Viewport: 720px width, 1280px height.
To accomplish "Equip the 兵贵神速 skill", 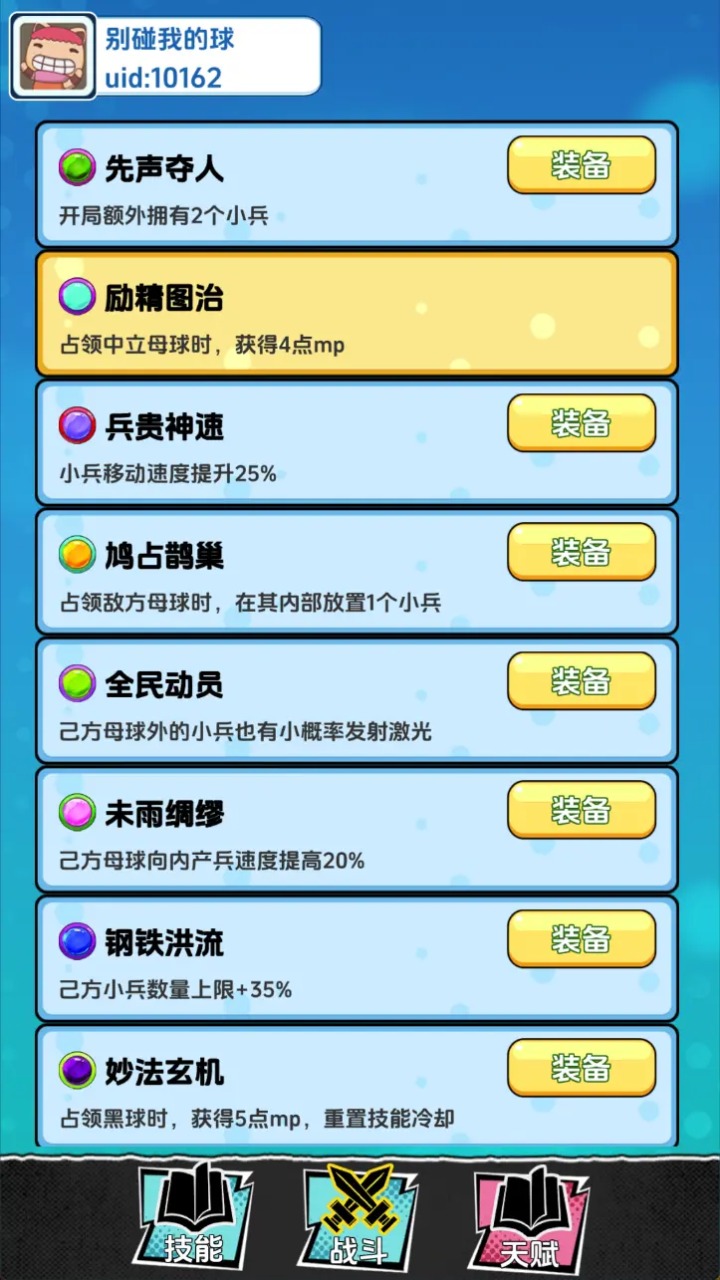I will click(x=580, y=423).
